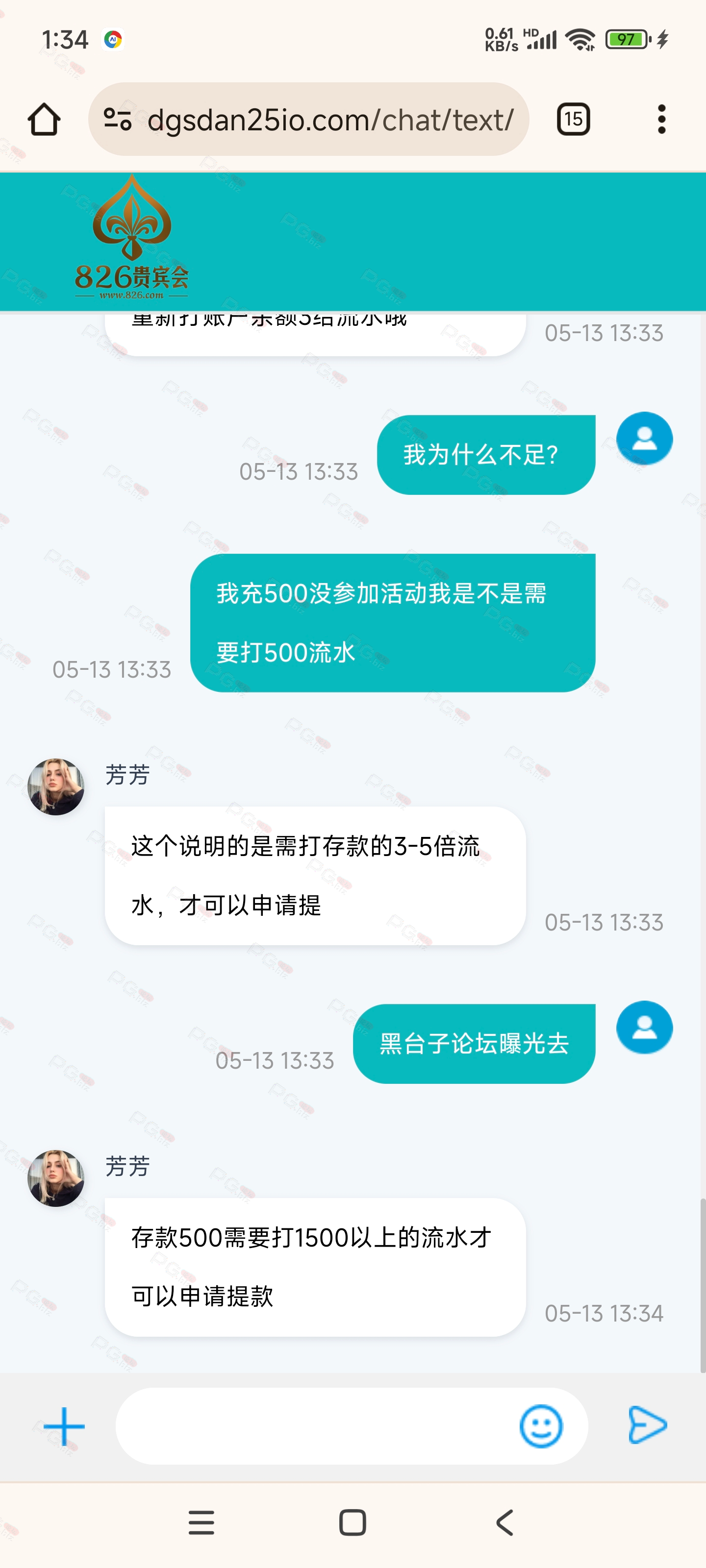706x1568 pixels.
Task: Open recent apps from the navigation bar
Action: (201, 1523)
